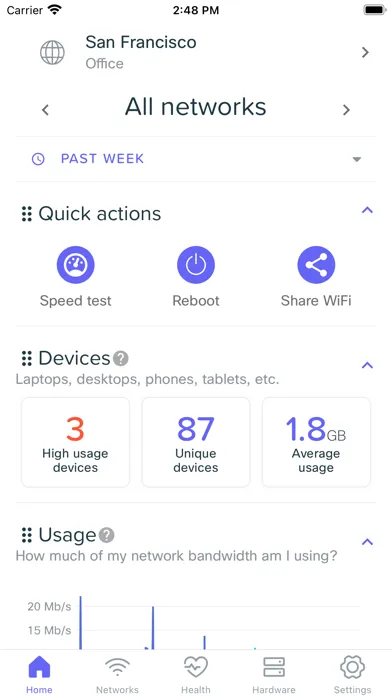The width and height of the screenshot is (392, 696).
Task: Go to the previous network with left arrow
Action: pos(45,110)
